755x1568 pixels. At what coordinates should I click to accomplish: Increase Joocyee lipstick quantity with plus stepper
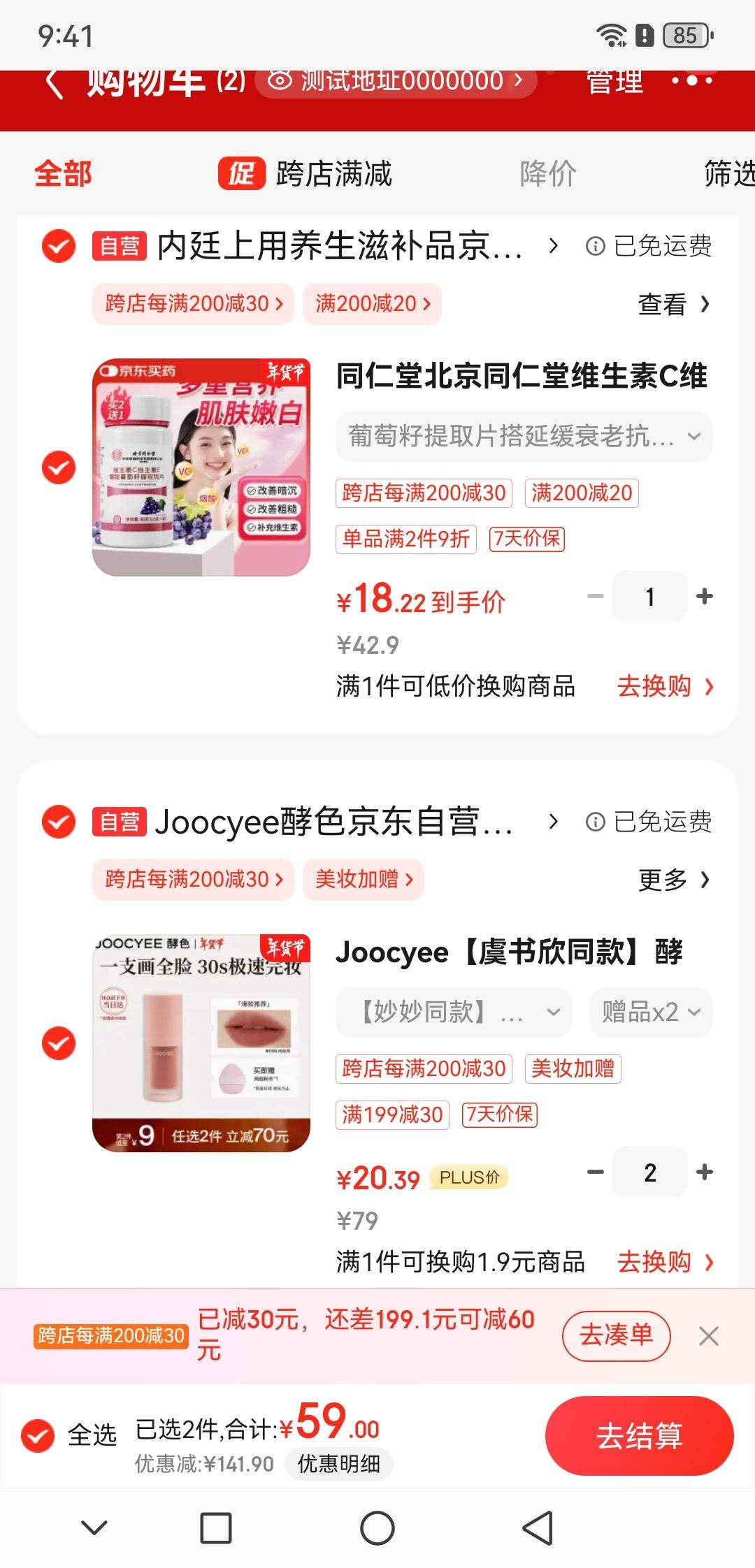tap(704, 1173)
